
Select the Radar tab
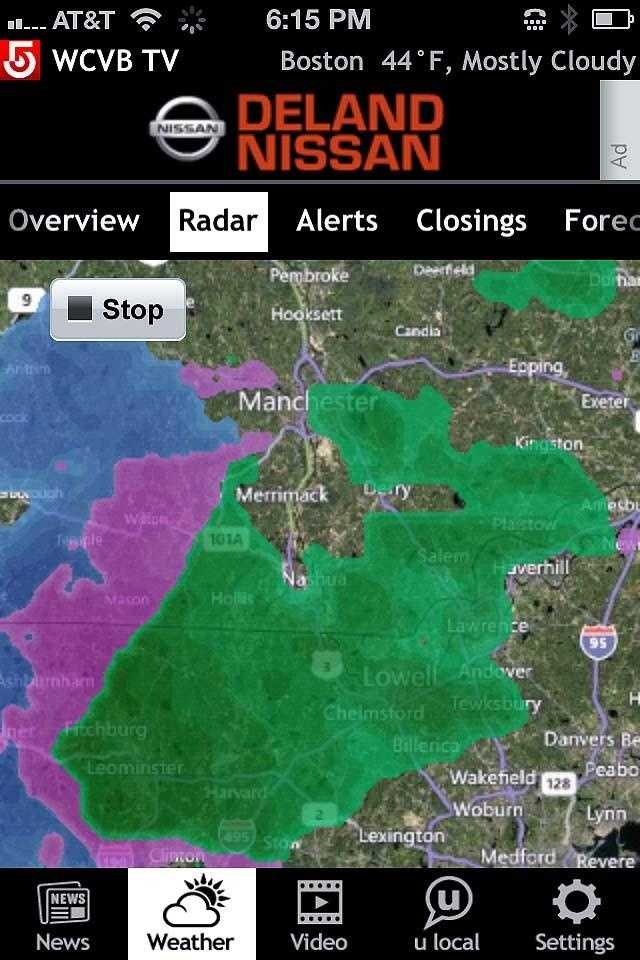[x=218, y=221]
